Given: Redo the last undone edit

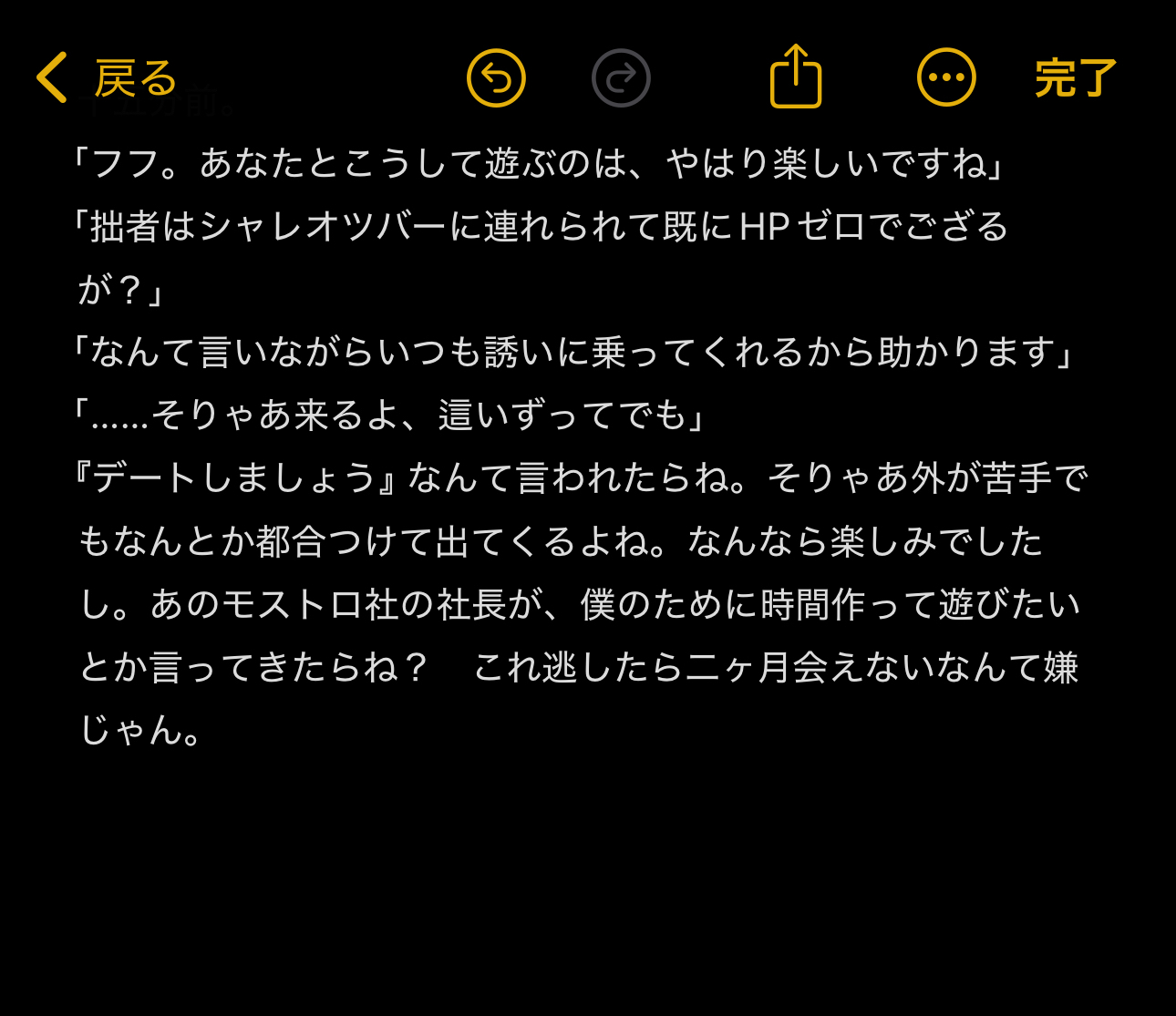Looking at the screenshot, I should (621, 78).
